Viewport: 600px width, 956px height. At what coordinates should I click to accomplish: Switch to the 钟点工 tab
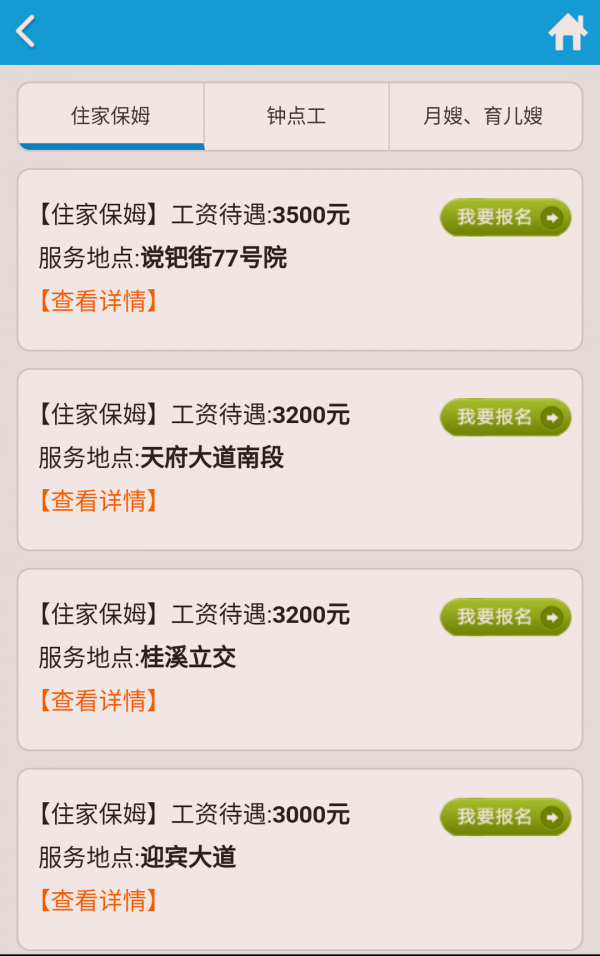pos(296,116)
